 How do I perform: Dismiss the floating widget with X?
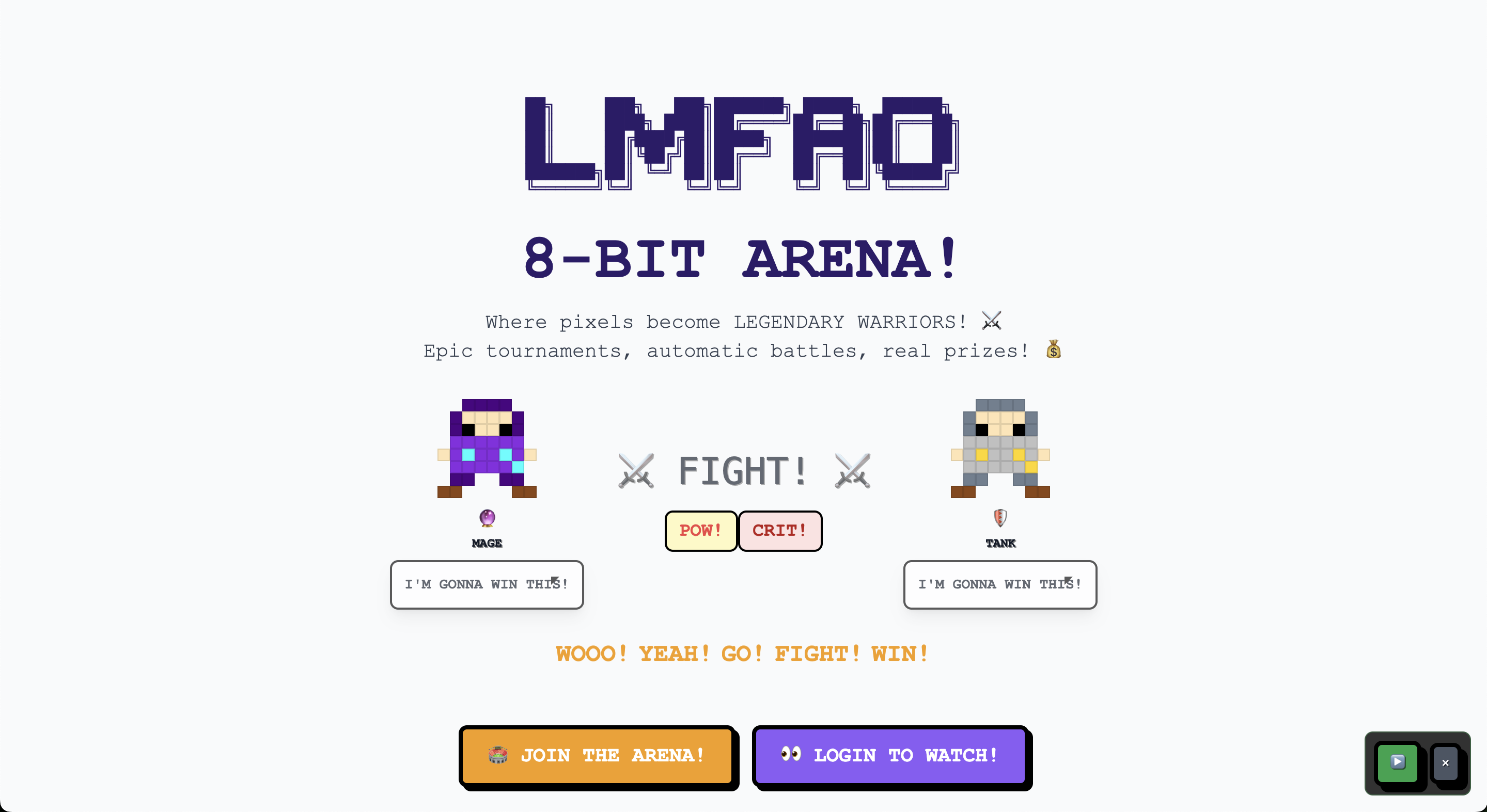click(1446, 763)
